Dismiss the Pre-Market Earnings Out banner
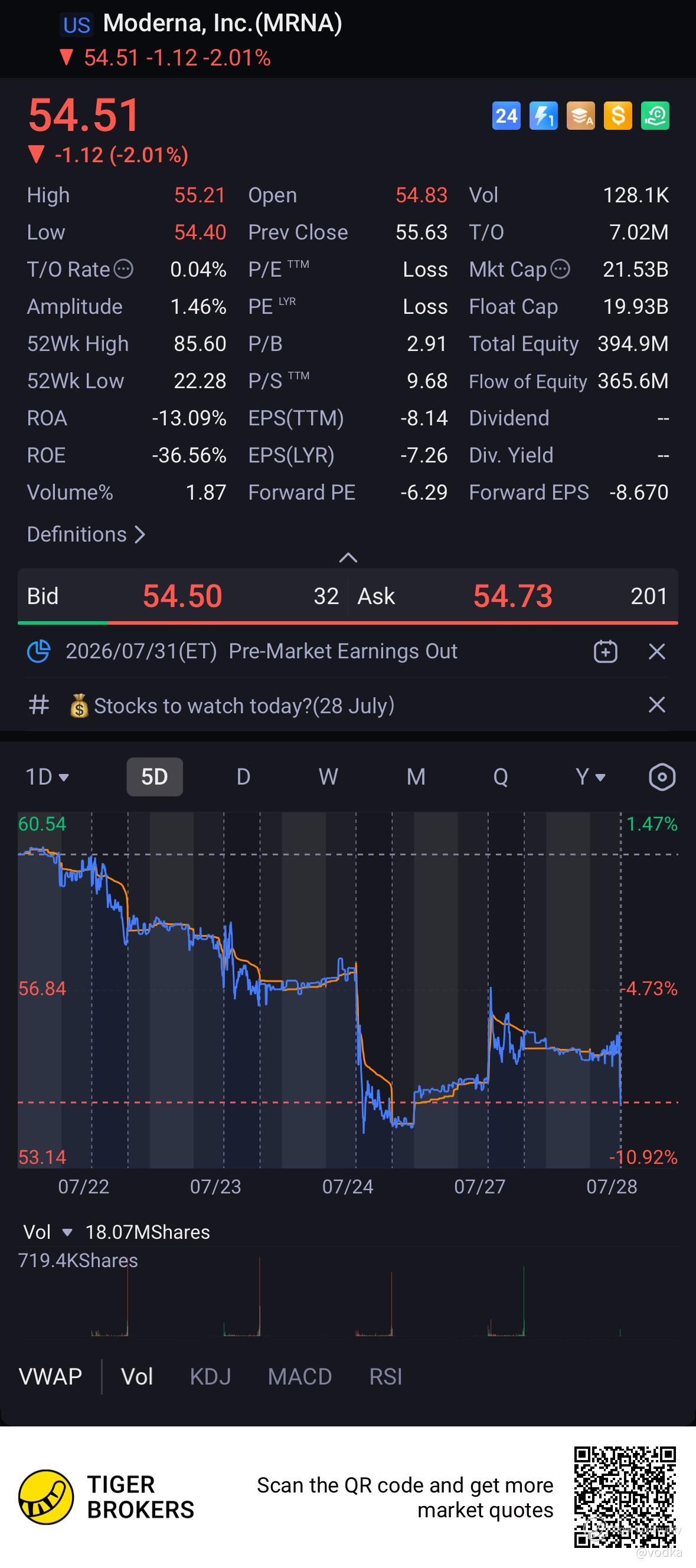This screenshot has height=1568, width=696. (x=656, y=651)
